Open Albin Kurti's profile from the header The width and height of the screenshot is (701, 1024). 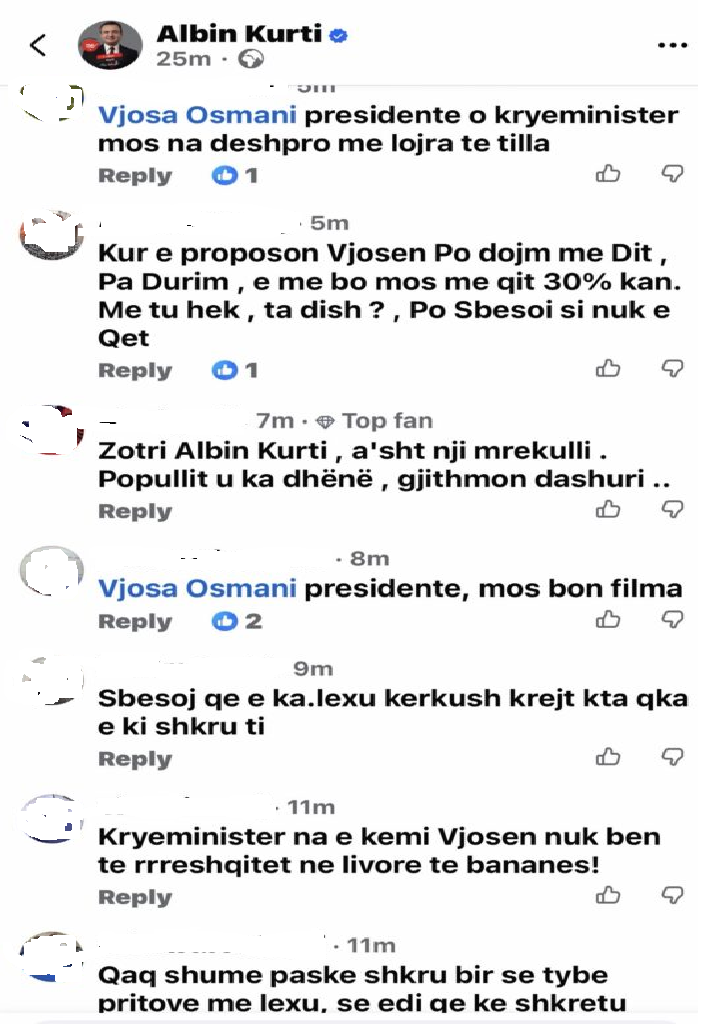coord(239,34)
